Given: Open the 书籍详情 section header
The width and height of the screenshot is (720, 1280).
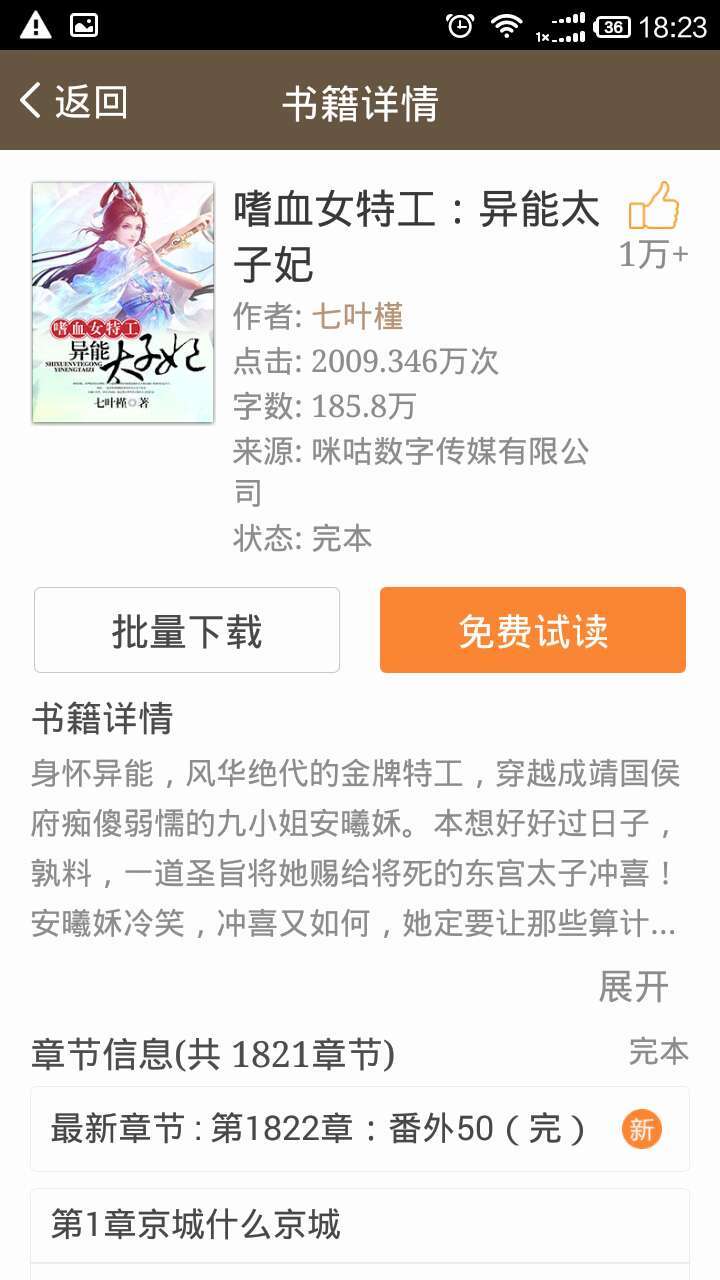Looking at the screenshot, I should [x=98, y=717].
